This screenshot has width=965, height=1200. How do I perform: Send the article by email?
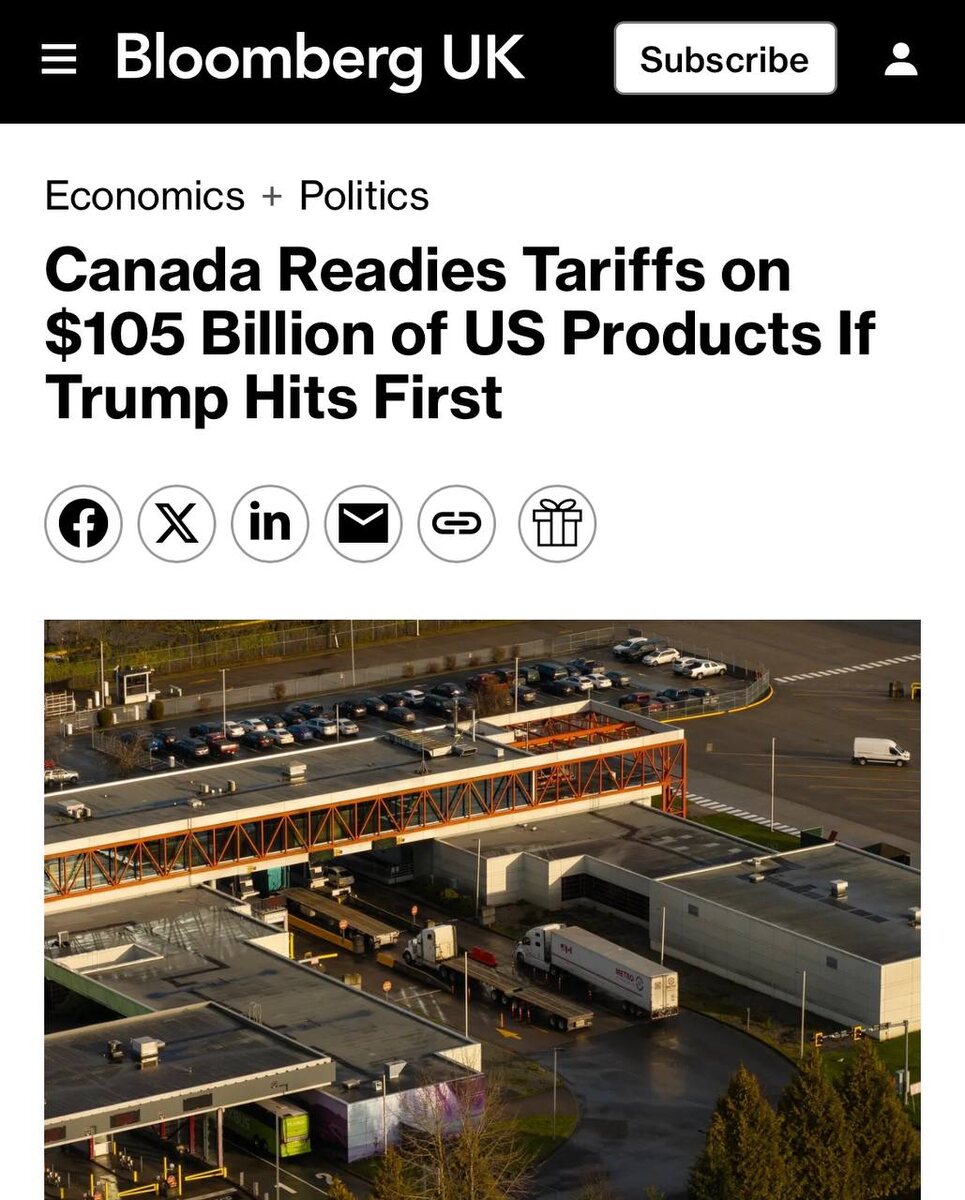pyautogui.click(x=363, y=524)
